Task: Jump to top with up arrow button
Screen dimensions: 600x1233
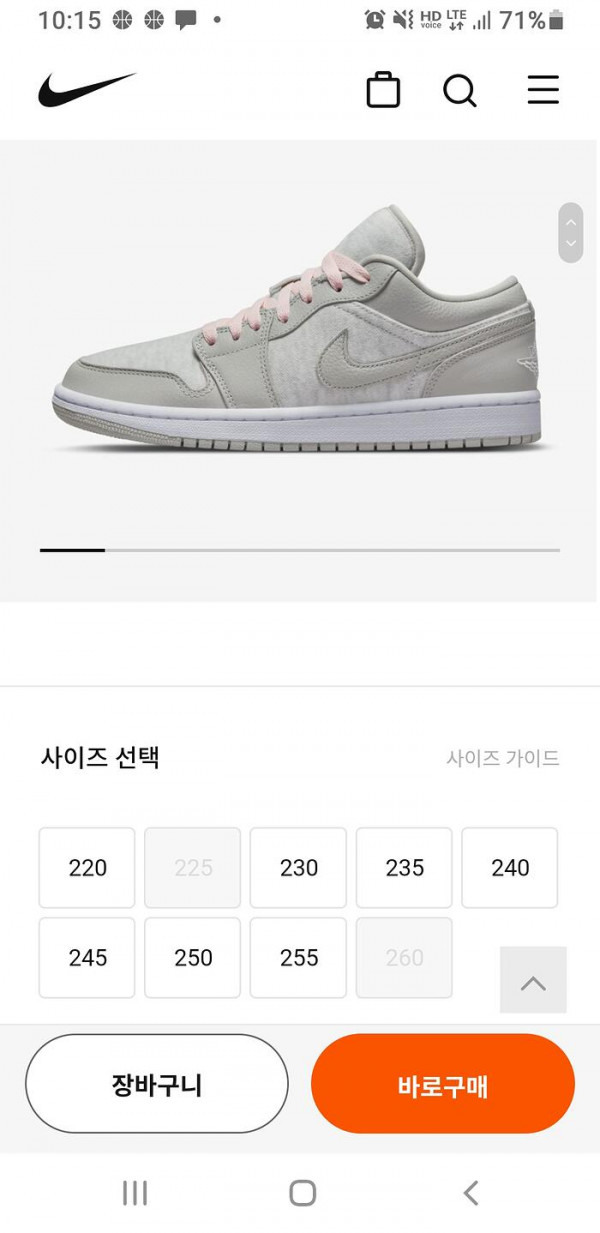Action: [533, 981]
